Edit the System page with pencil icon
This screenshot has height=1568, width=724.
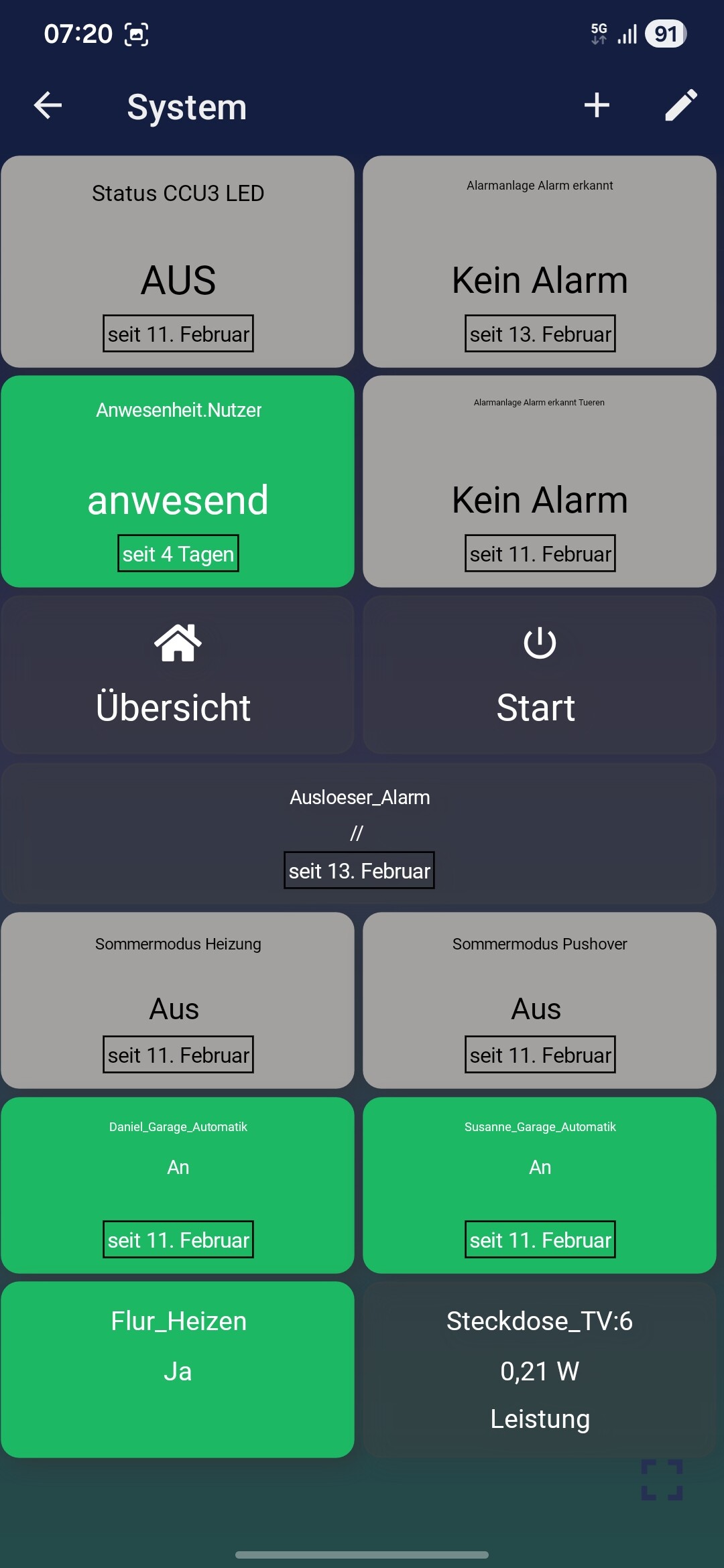click(681, 105)
